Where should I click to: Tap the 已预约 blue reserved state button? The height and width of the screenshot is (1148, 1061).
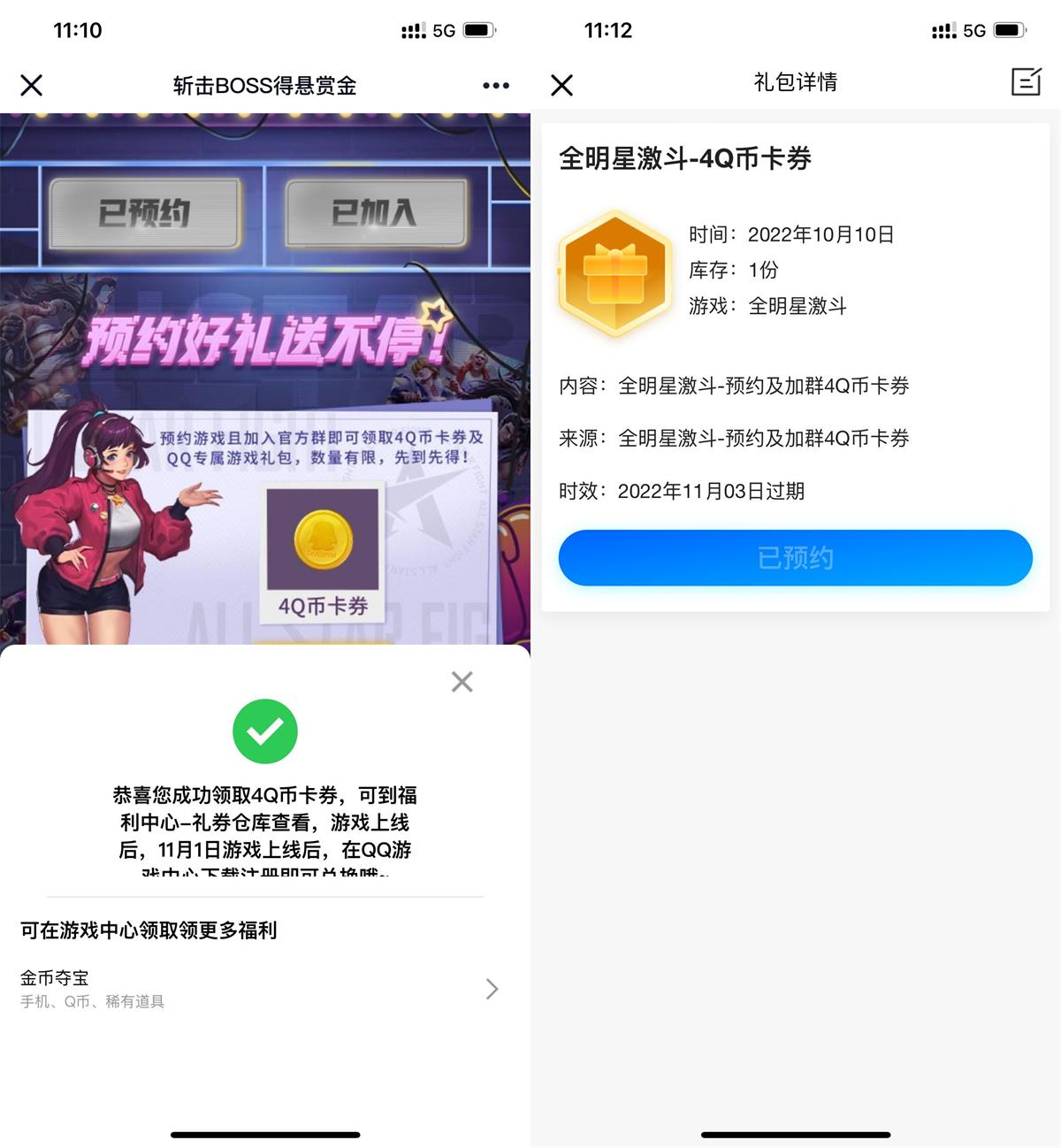[794, 558]
